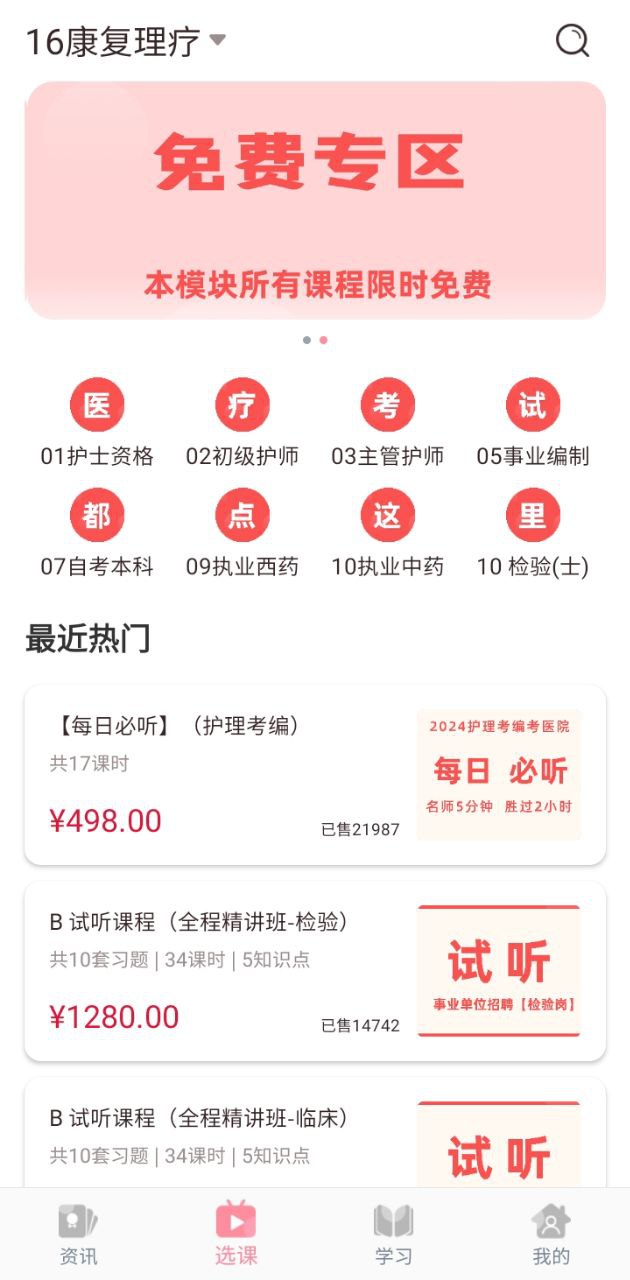Open the search magnifier icon
This screenshot has height=1280, width=630.
[x=572, y=41]
